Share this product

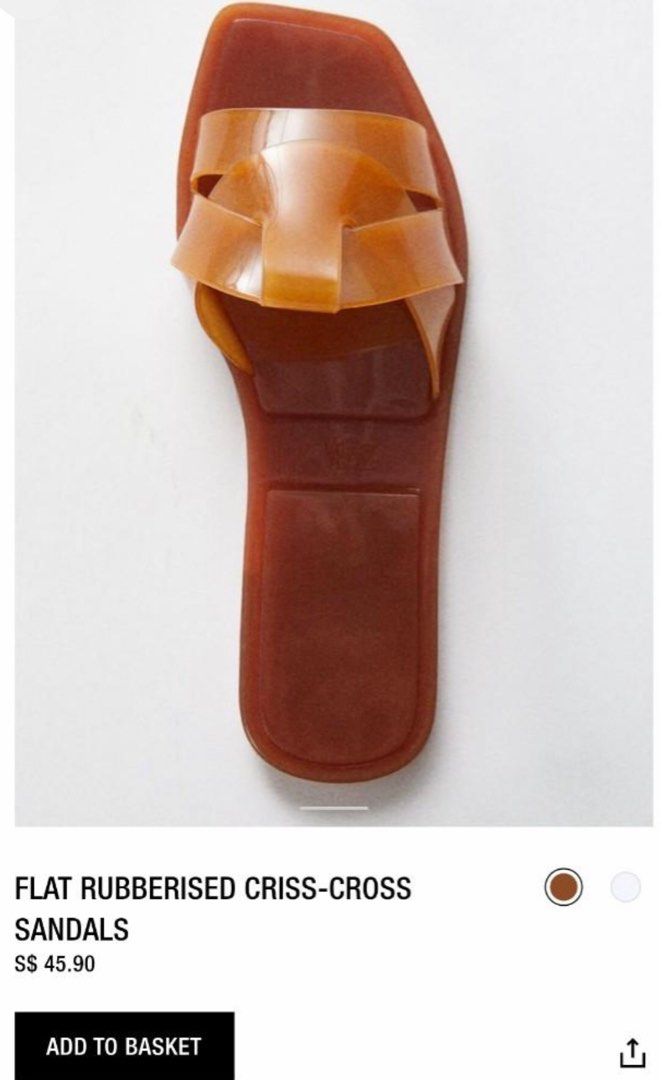[628, 1053]
